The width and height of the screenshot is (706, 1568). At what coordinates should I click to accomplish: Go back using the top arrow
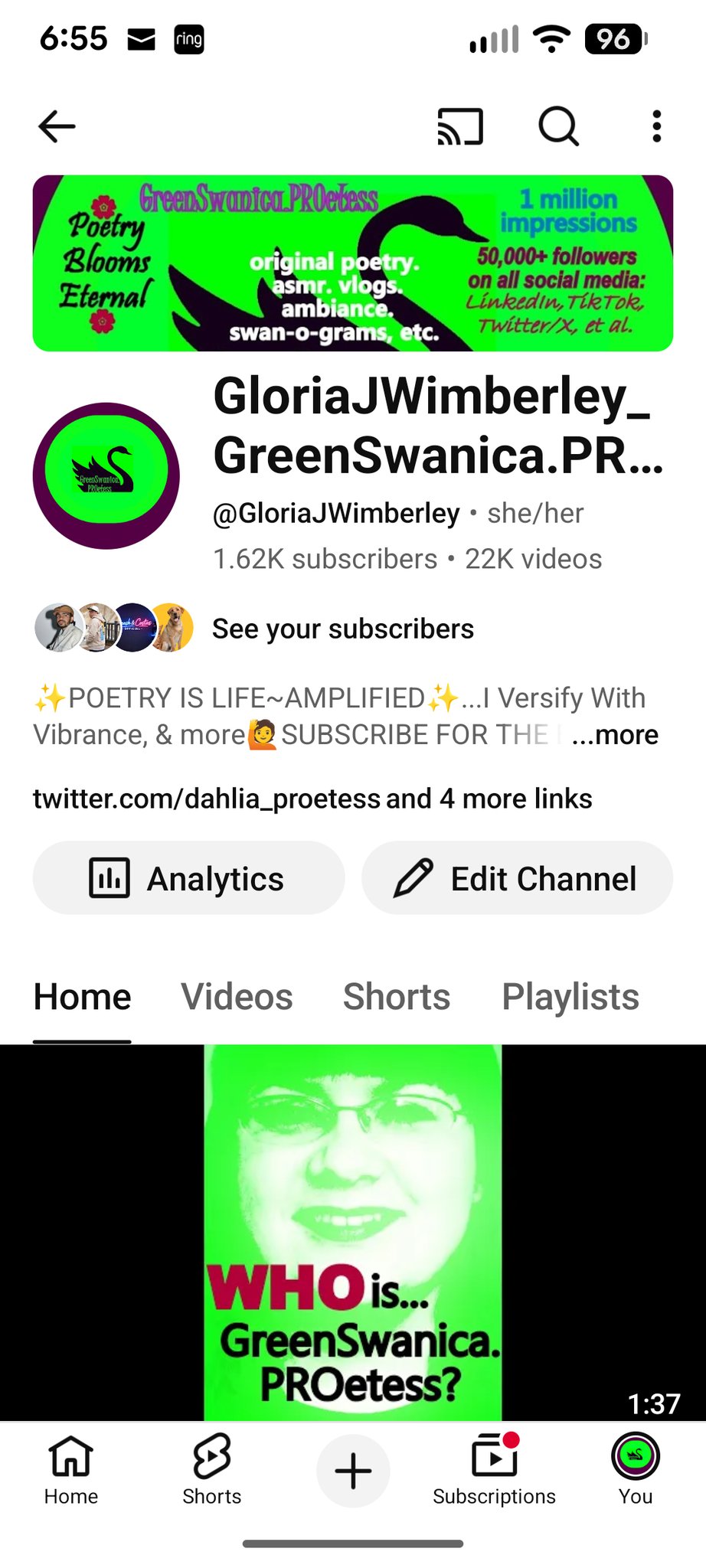(57, 126)
